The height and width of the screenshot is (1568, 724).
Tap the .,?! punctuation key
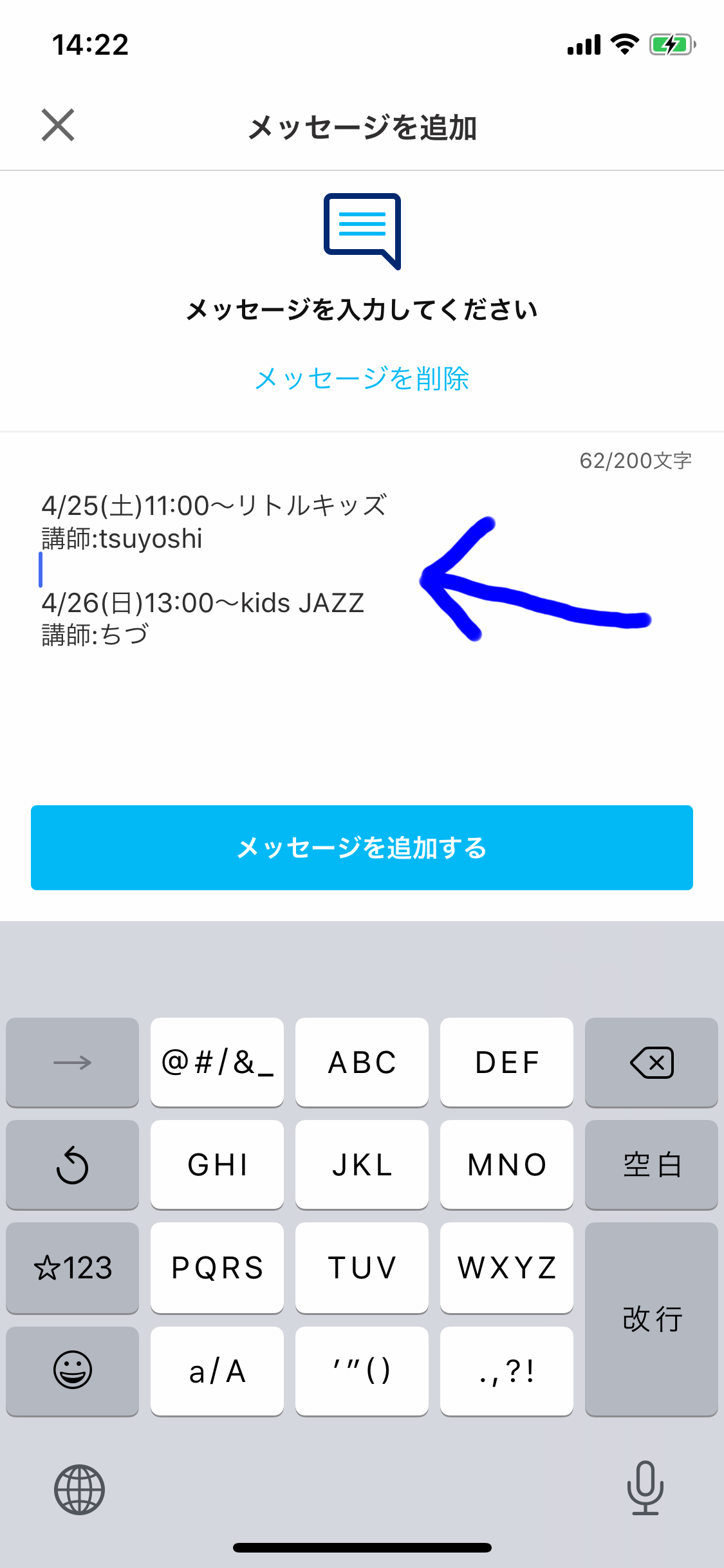[506, 1370]
